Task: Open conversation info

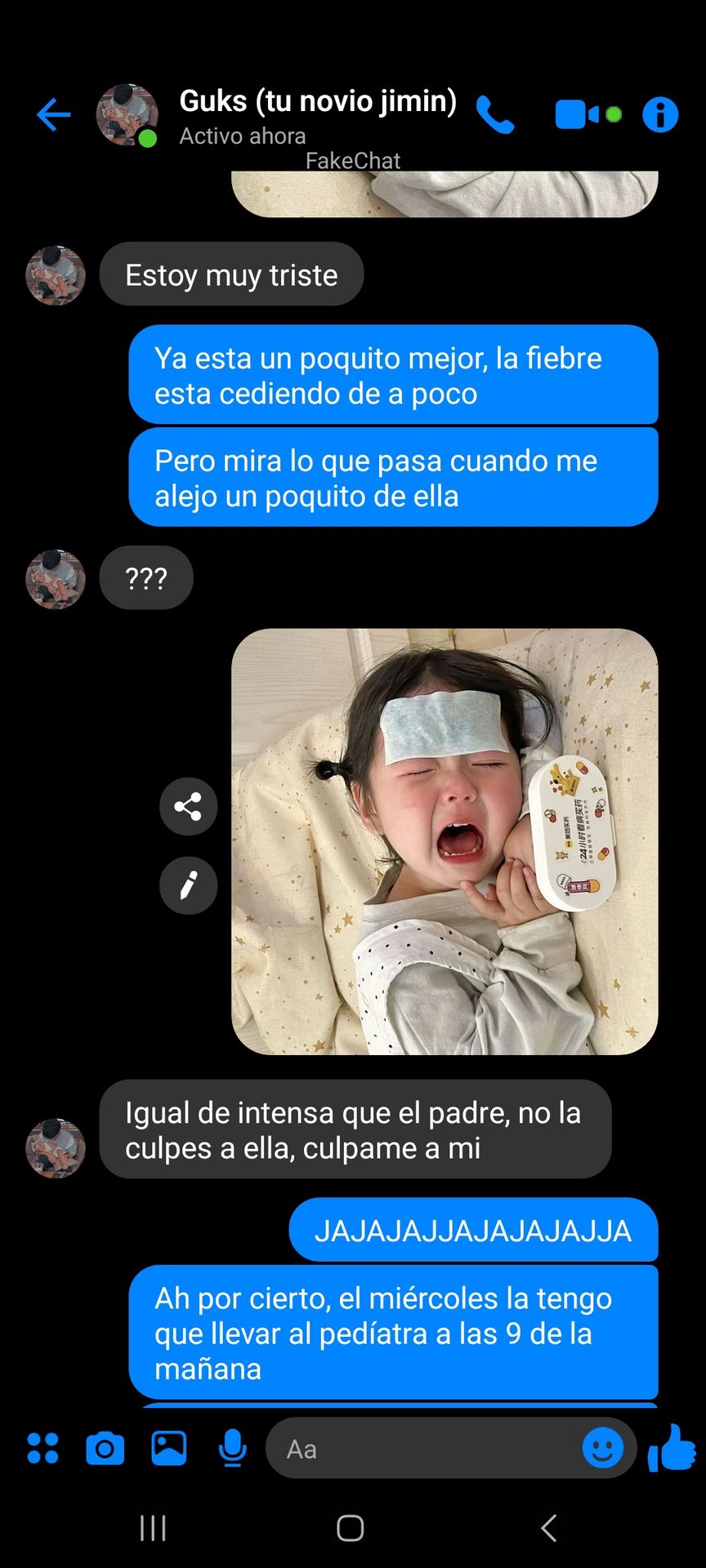Action: point(660,114)
